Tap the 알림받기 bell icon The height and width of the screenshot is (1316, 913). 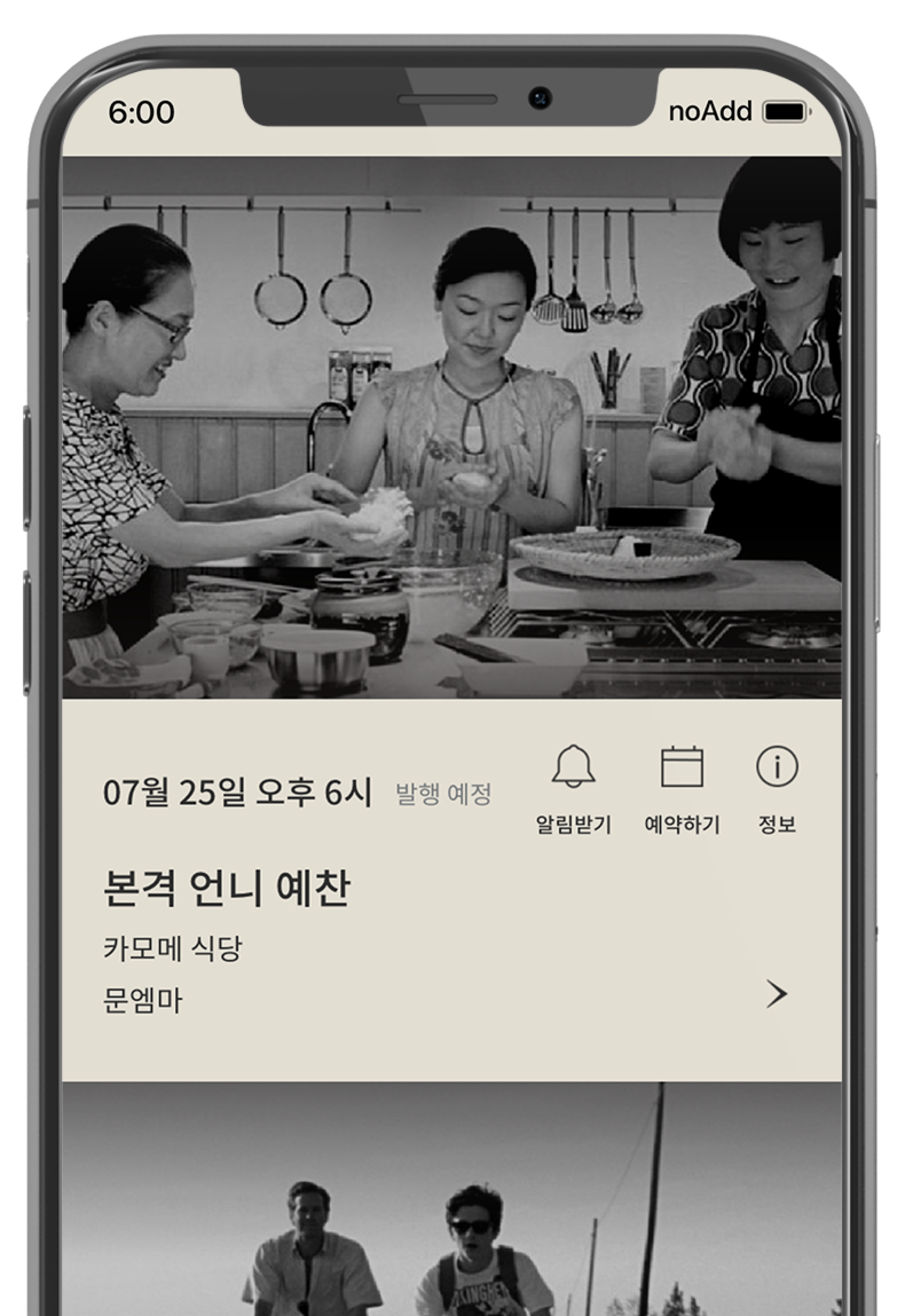click(x=573, y=767)
